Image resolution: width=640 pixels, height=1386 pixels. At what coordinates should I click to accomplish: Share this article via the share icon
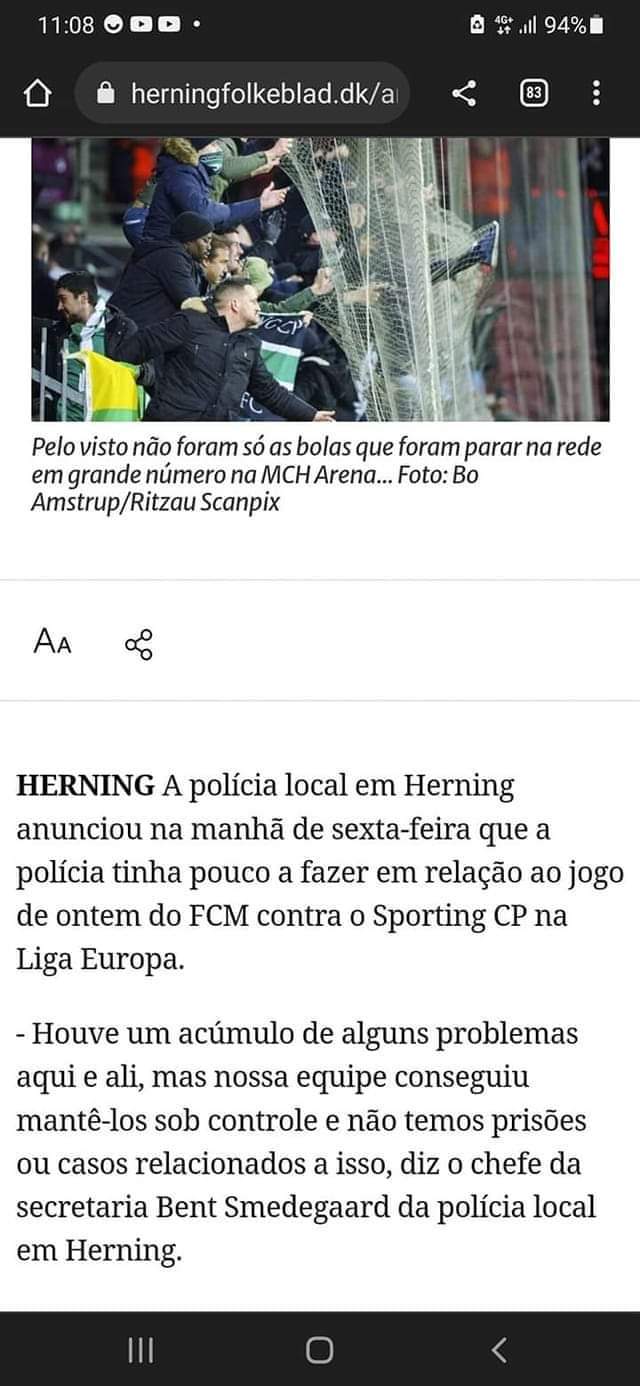[139, 644]
